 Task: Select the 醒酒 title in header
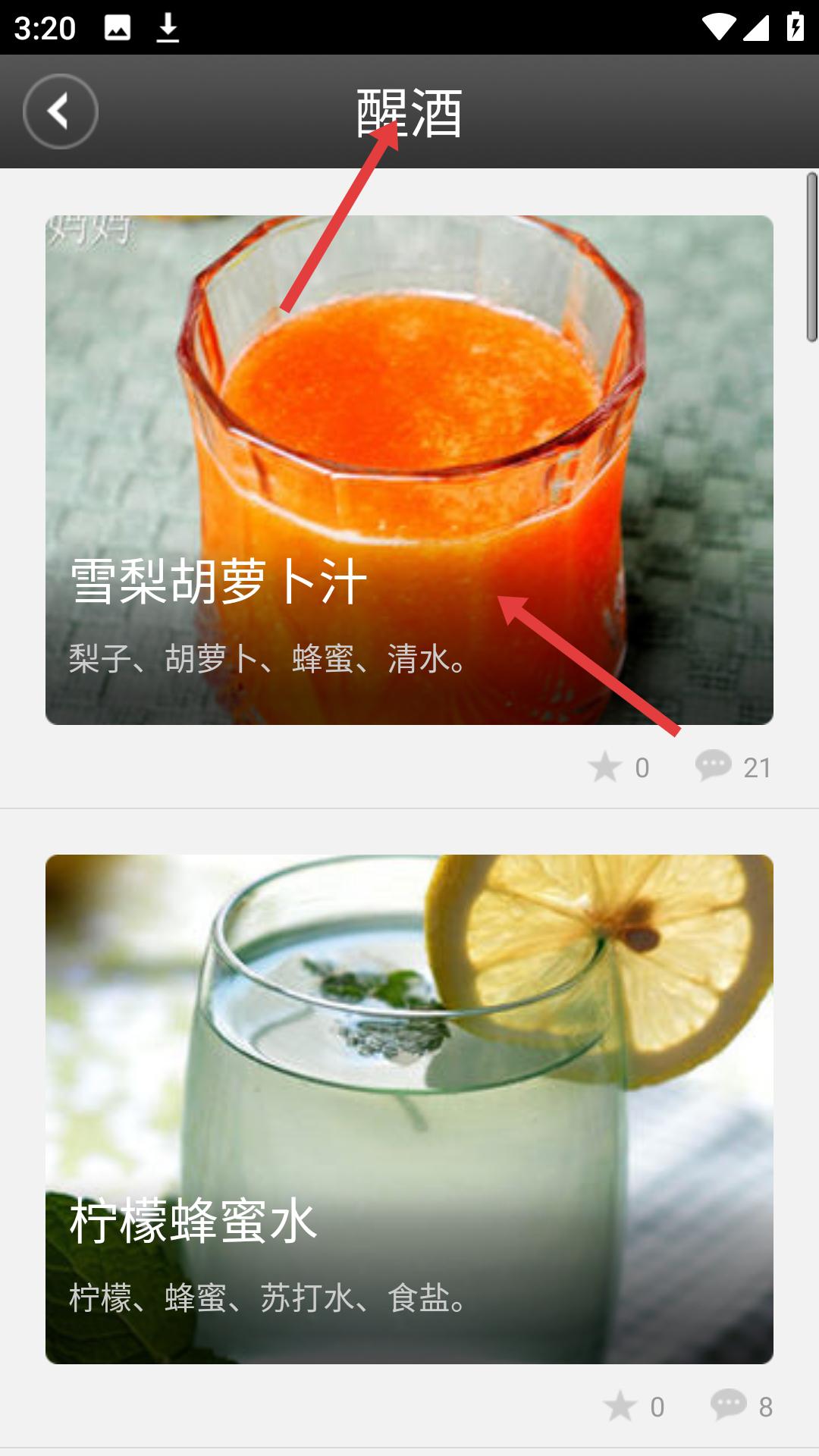(x=409, y=111)
